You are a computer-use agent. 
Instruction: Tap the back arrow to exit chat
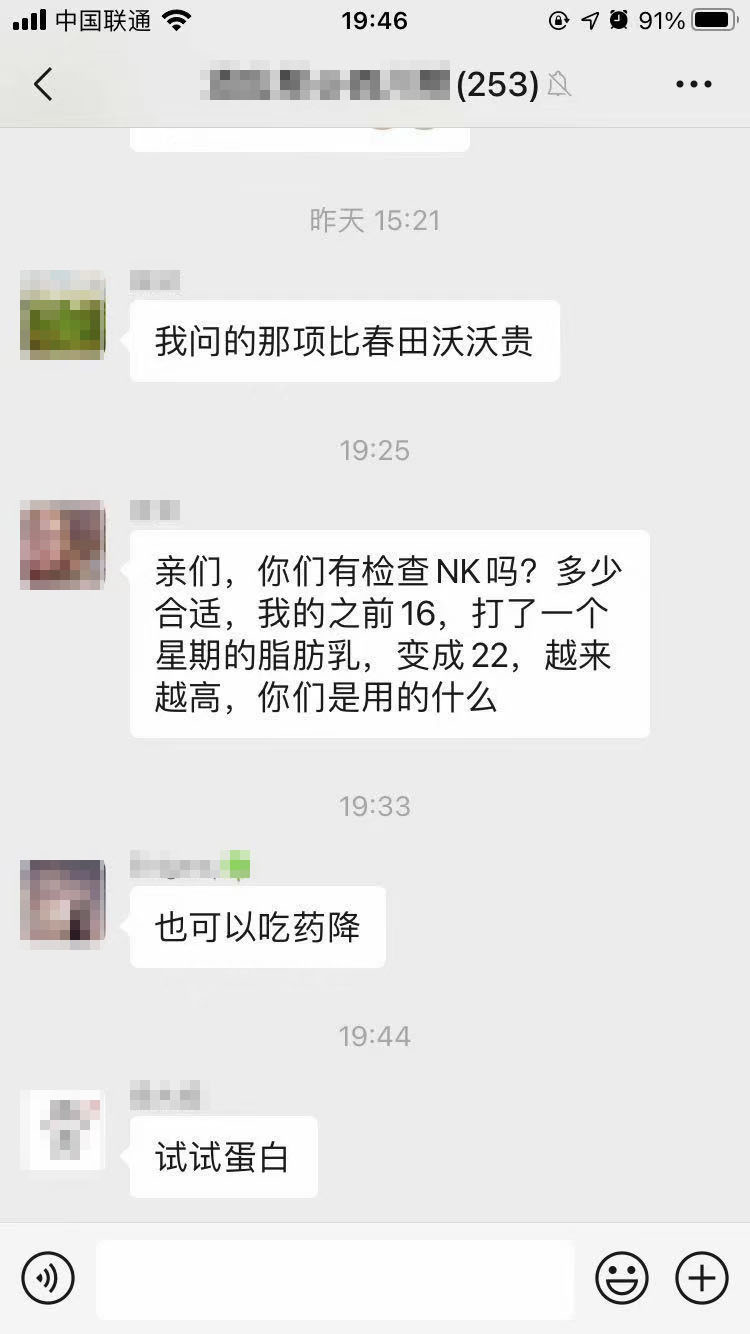point(42,85)
